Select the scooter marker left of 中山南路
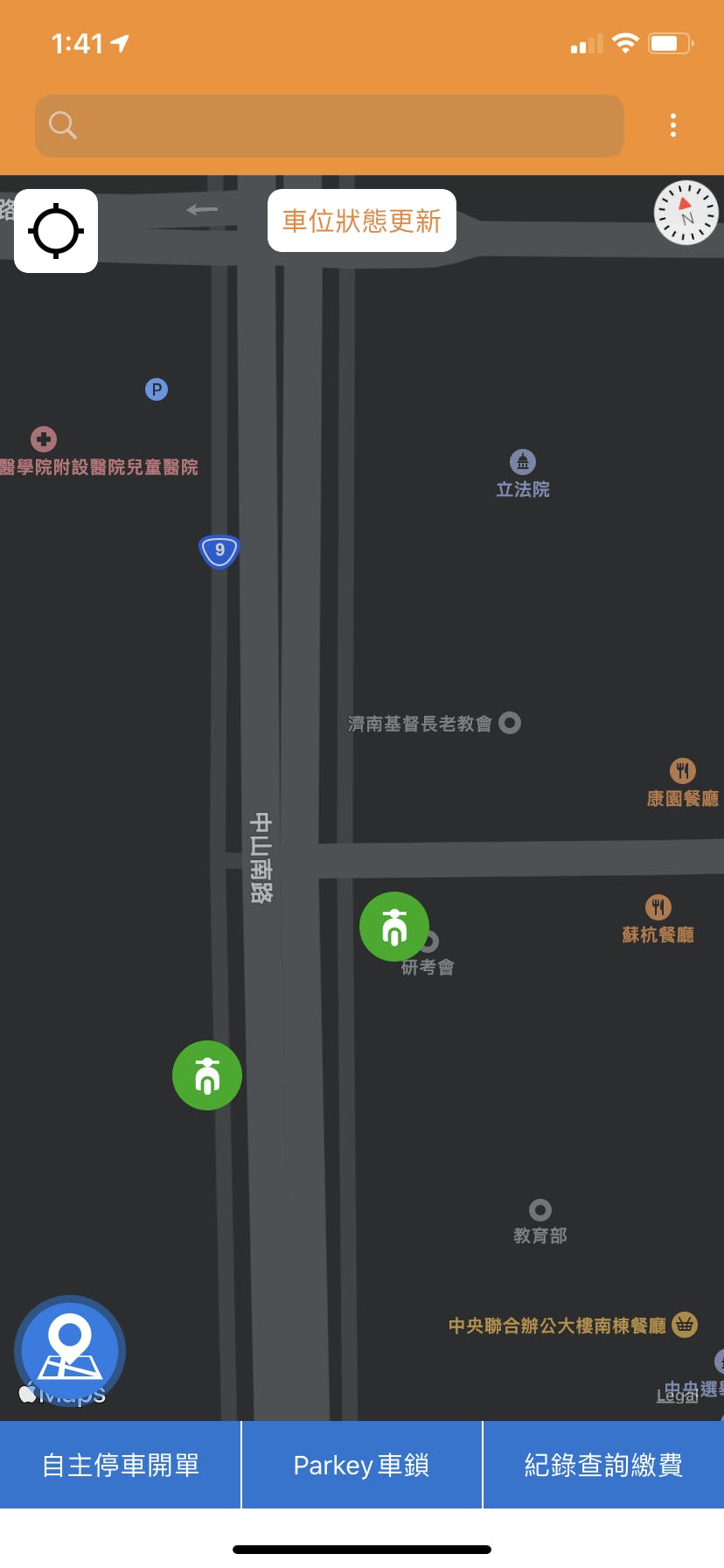Image resolution: width=724 pixels, height=1568 pixels. 207,1075
